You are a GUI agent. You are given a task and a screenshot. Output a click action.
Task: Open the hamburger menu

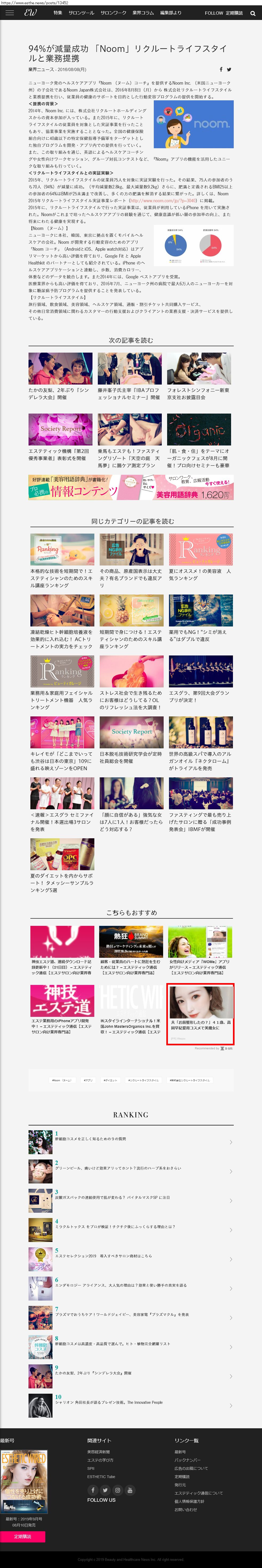point(9,13)
